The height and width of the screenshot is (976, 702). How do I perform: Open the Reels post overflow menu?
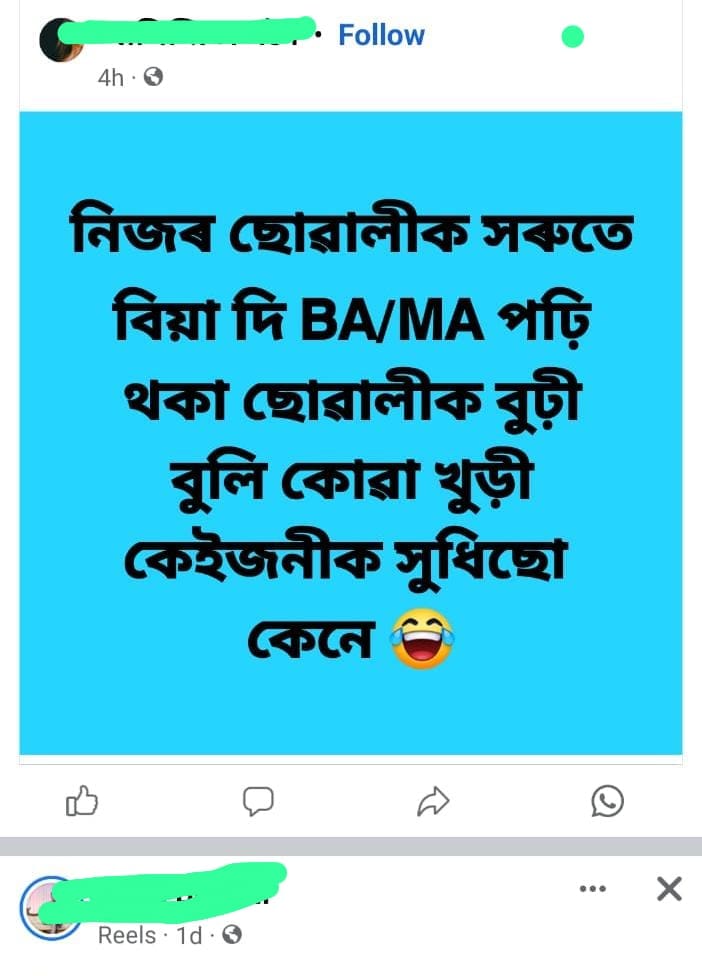point(592,888)
